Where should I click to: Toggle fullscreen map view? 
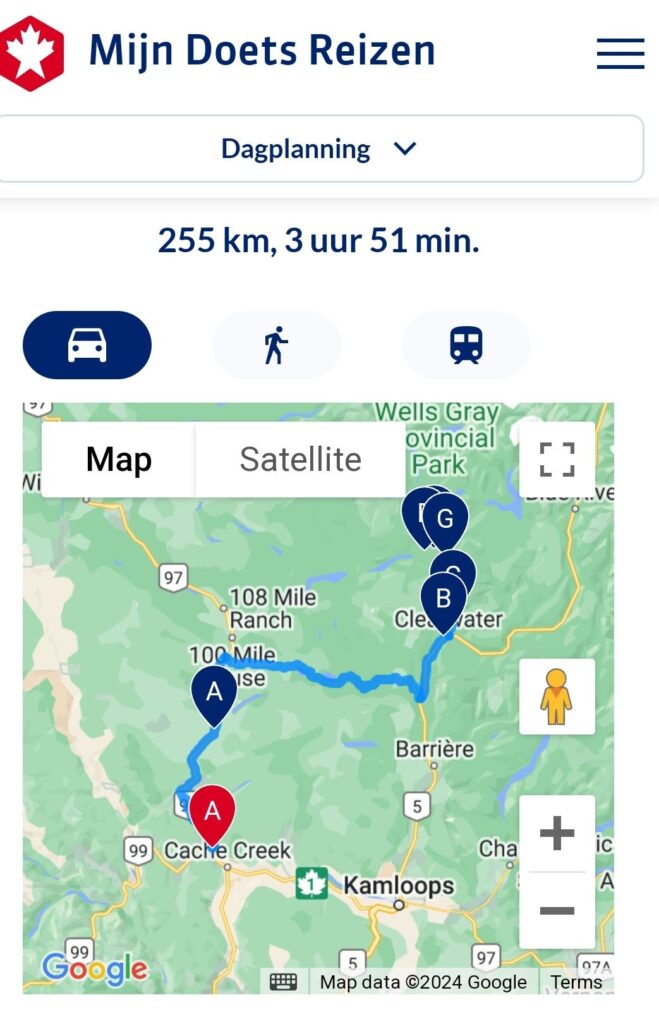[557, 460]
